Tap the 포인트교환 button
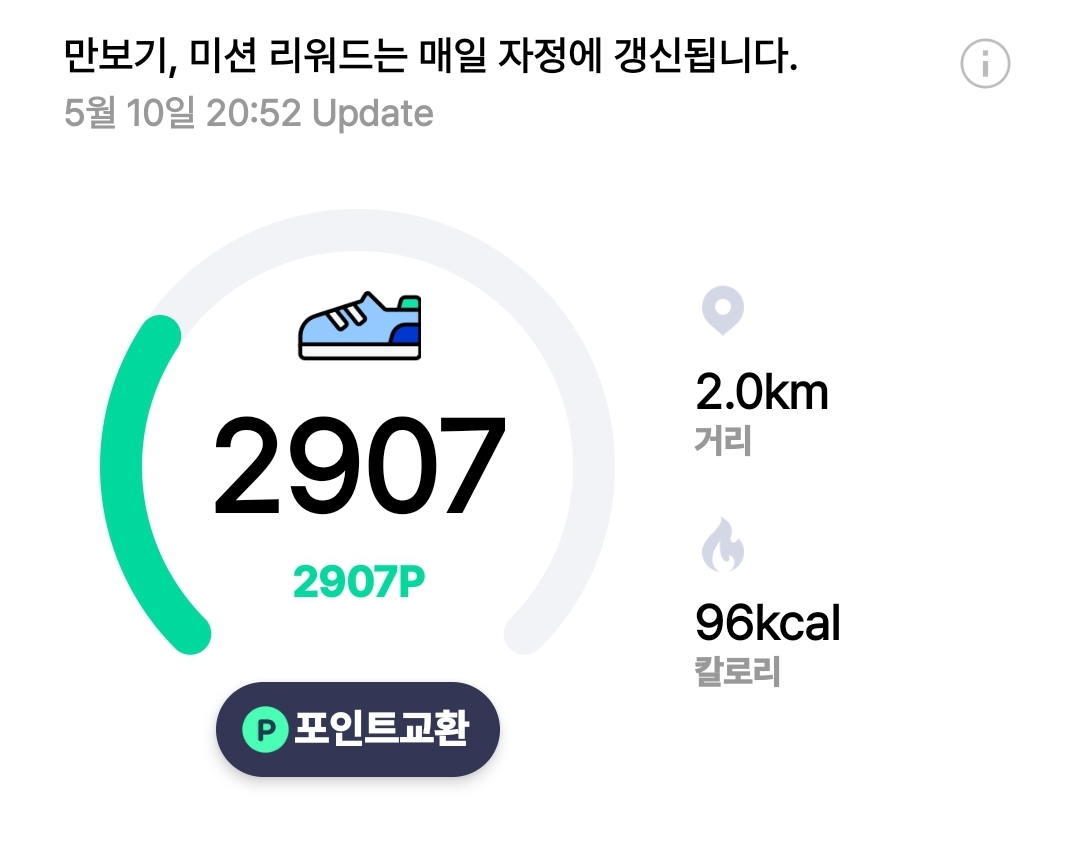This screenshot has height=849, width=1080. tap(357, 730)
